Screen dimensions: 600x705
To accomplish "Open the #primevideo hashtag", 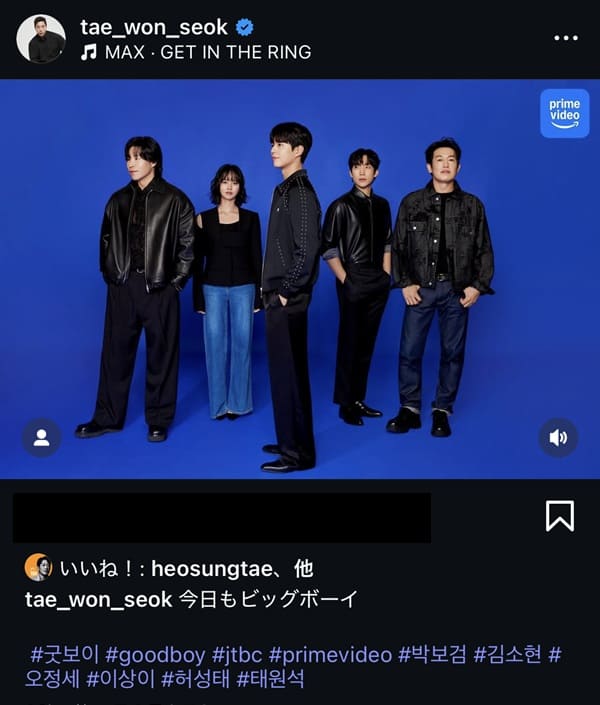I will pyautogui.click(x=331, y=655).
